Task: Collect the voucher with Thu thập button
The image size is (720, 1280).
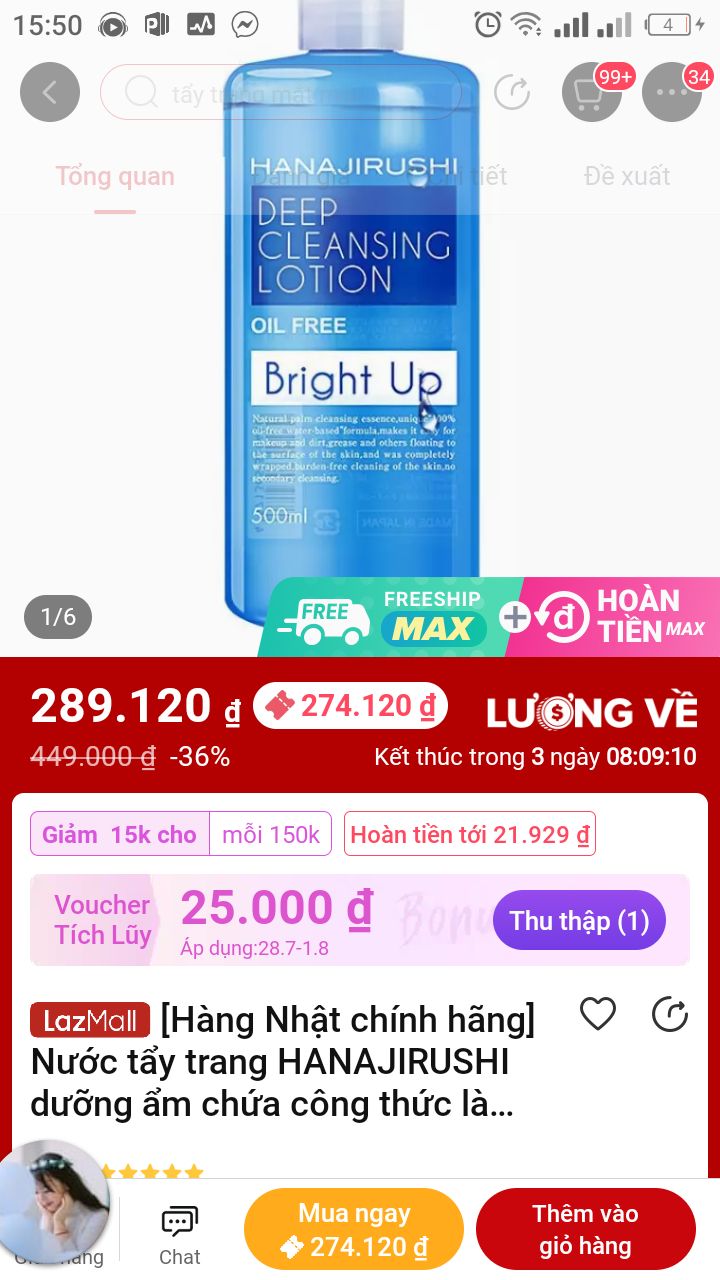Action: pyautogui.click(x=579, y=920)
